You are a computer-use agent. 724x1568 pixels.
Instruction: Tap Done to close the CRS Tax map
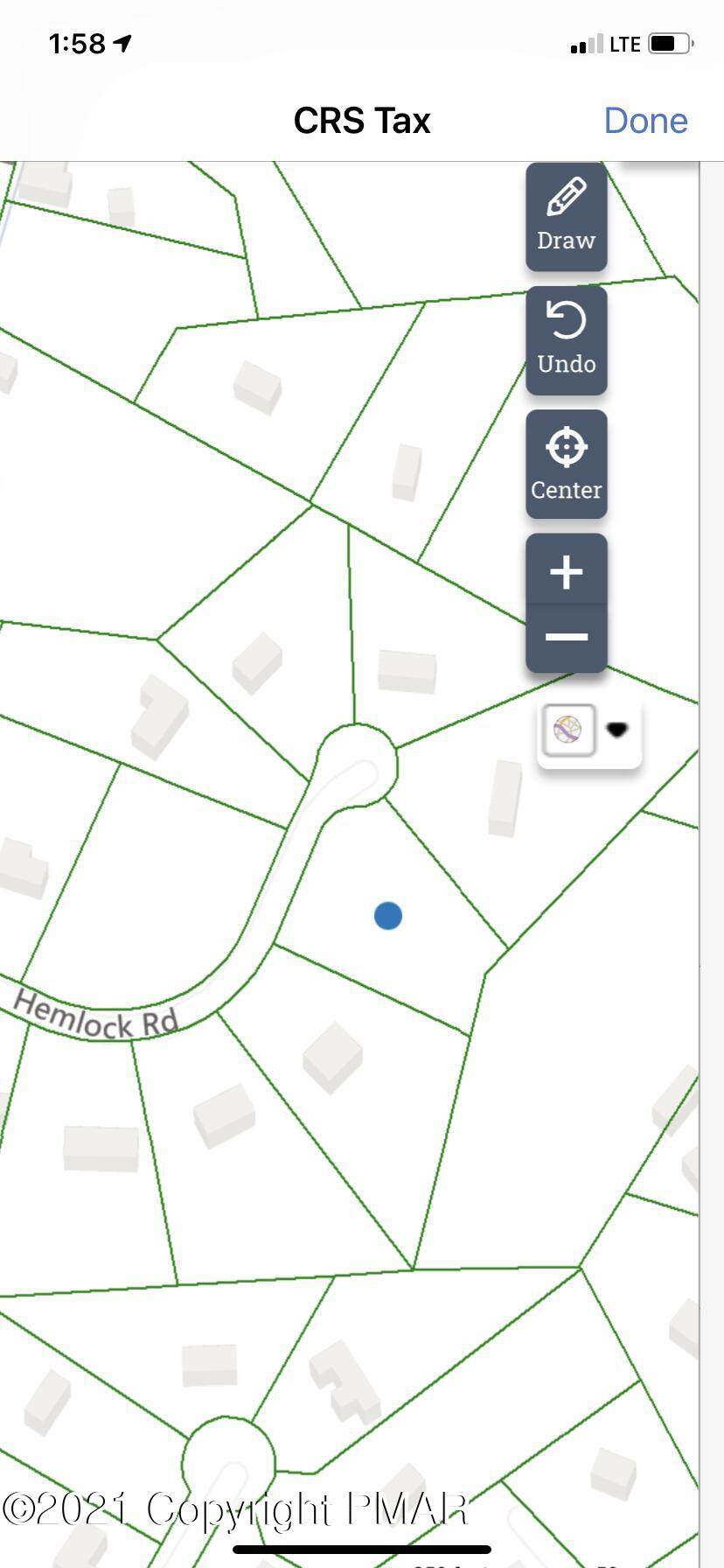[x=645, y=121]
